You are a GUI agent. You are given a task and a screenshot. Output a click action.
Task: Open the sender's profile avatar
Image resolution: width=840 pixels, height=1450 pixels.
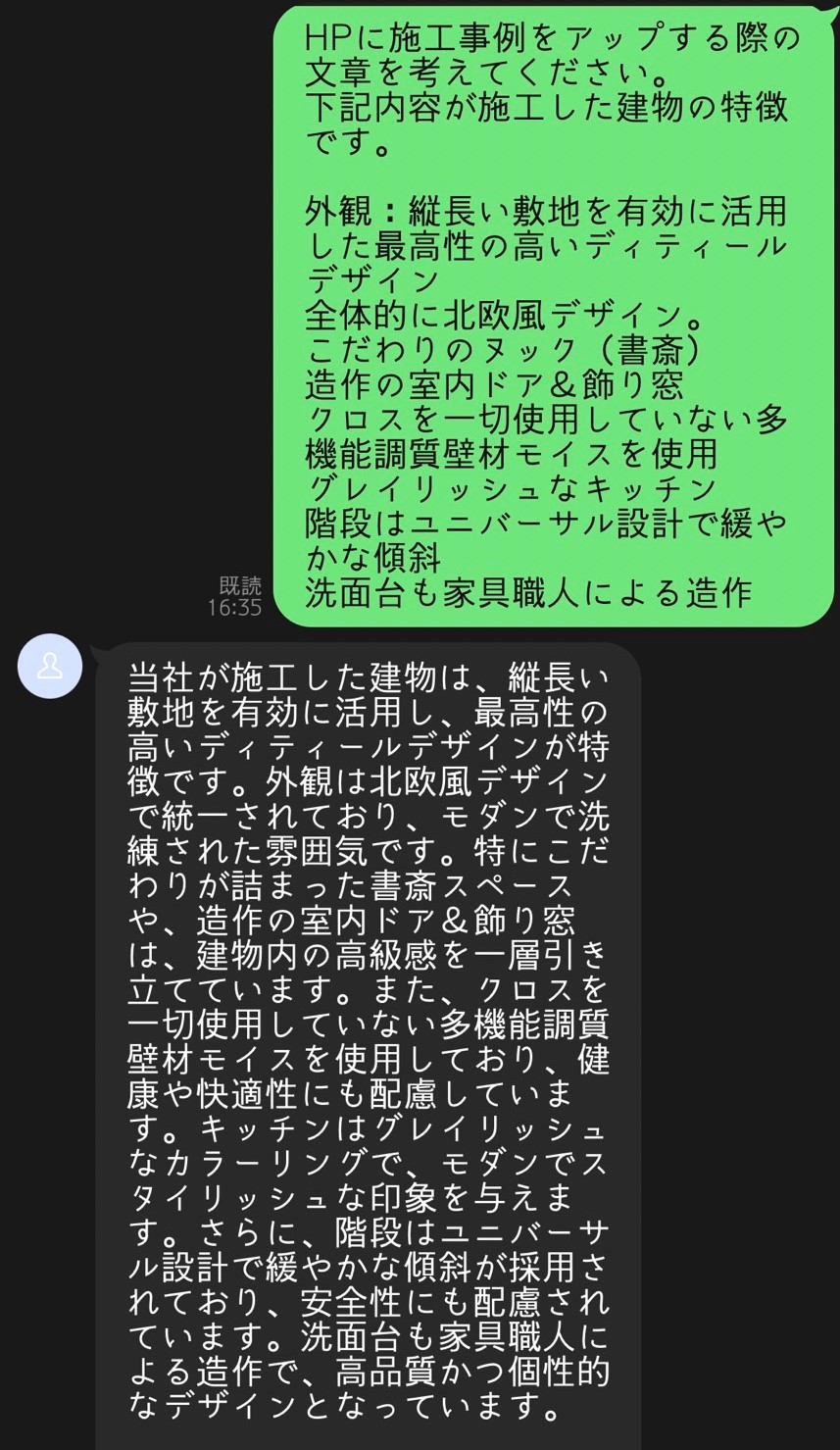51,666
